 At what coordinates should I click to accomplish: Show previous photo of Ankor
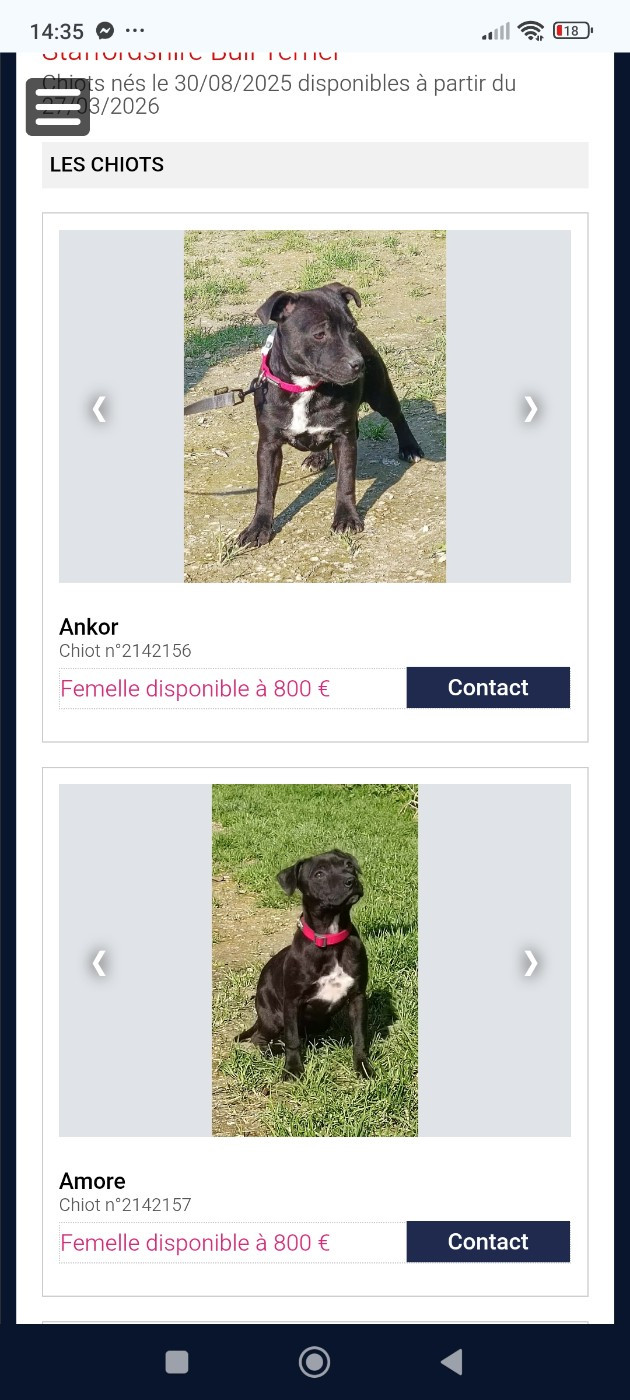pos(99,408)
